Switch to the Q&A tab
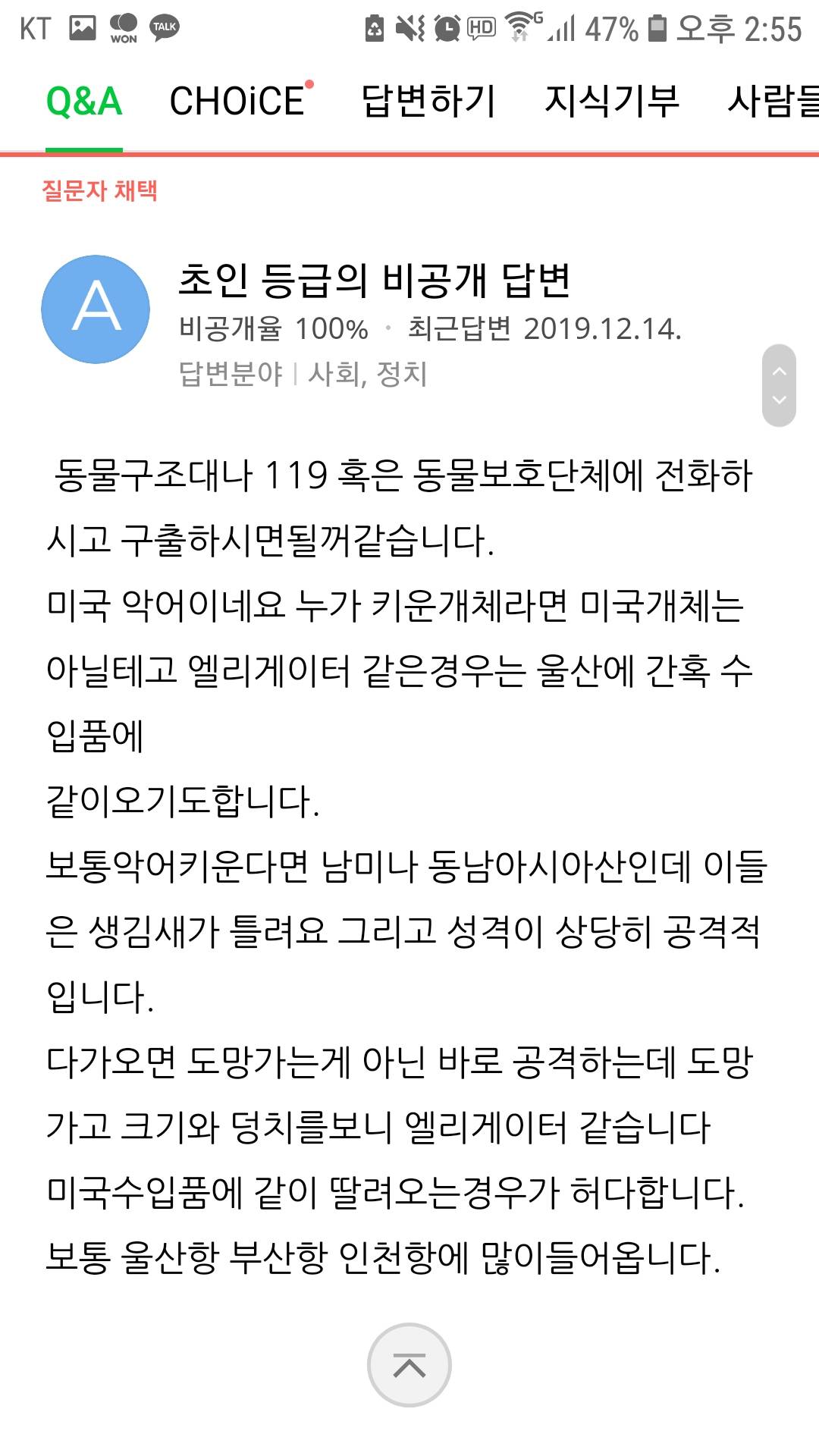This screenshot has width=819, height=1456. pos(83,102)
